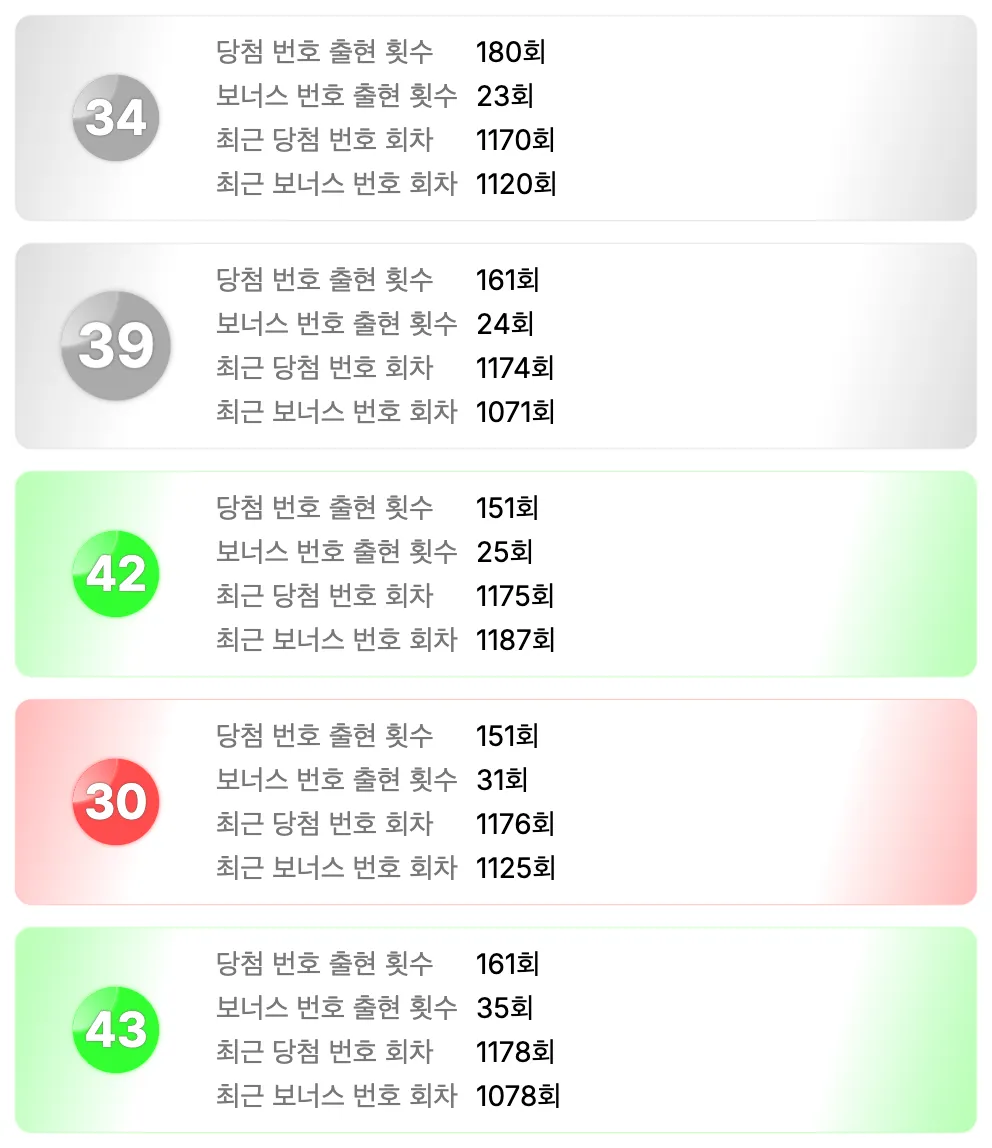Click draw value 1187회 for number 42

518,640
